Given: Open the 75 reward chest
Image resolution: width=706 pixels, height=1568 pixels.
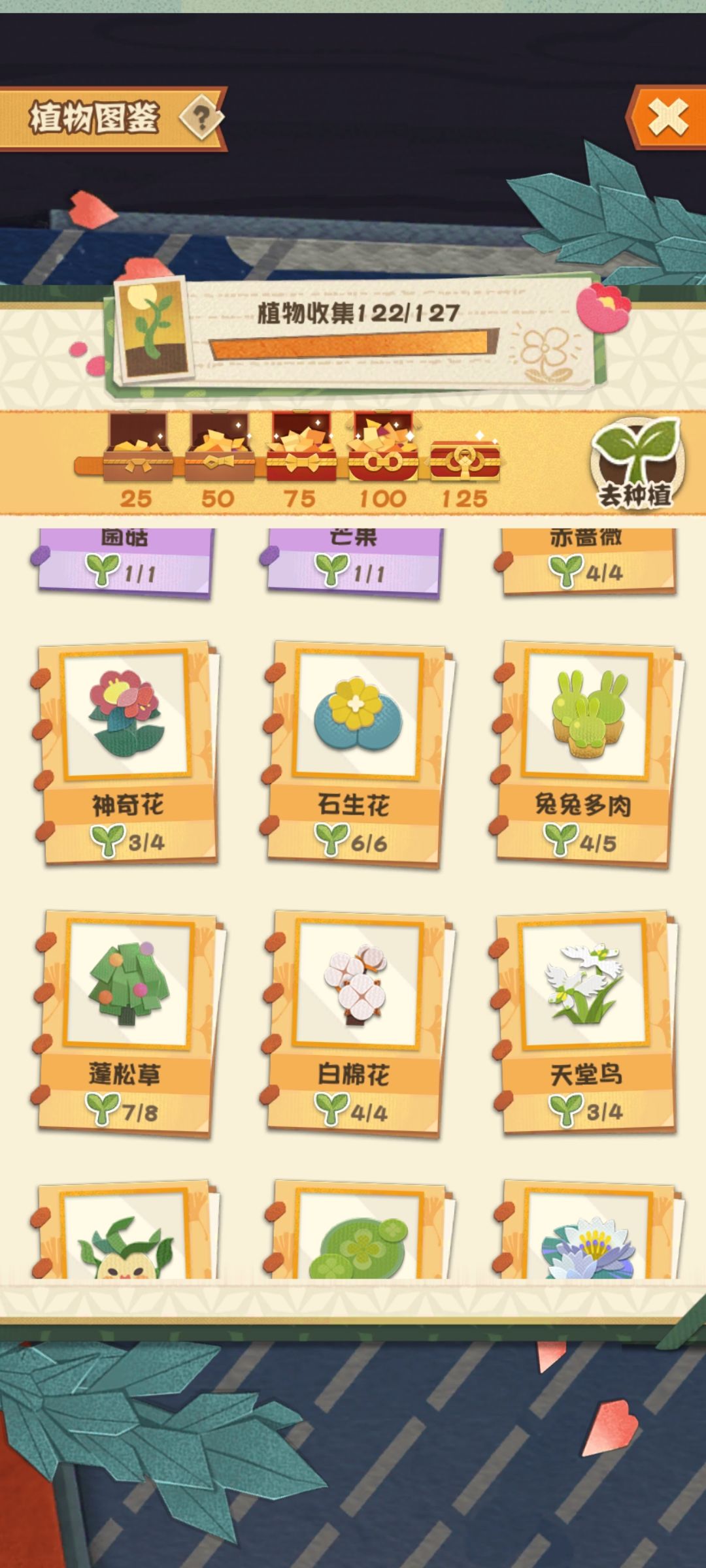Looking at the screenshot, I should (301, 448).
